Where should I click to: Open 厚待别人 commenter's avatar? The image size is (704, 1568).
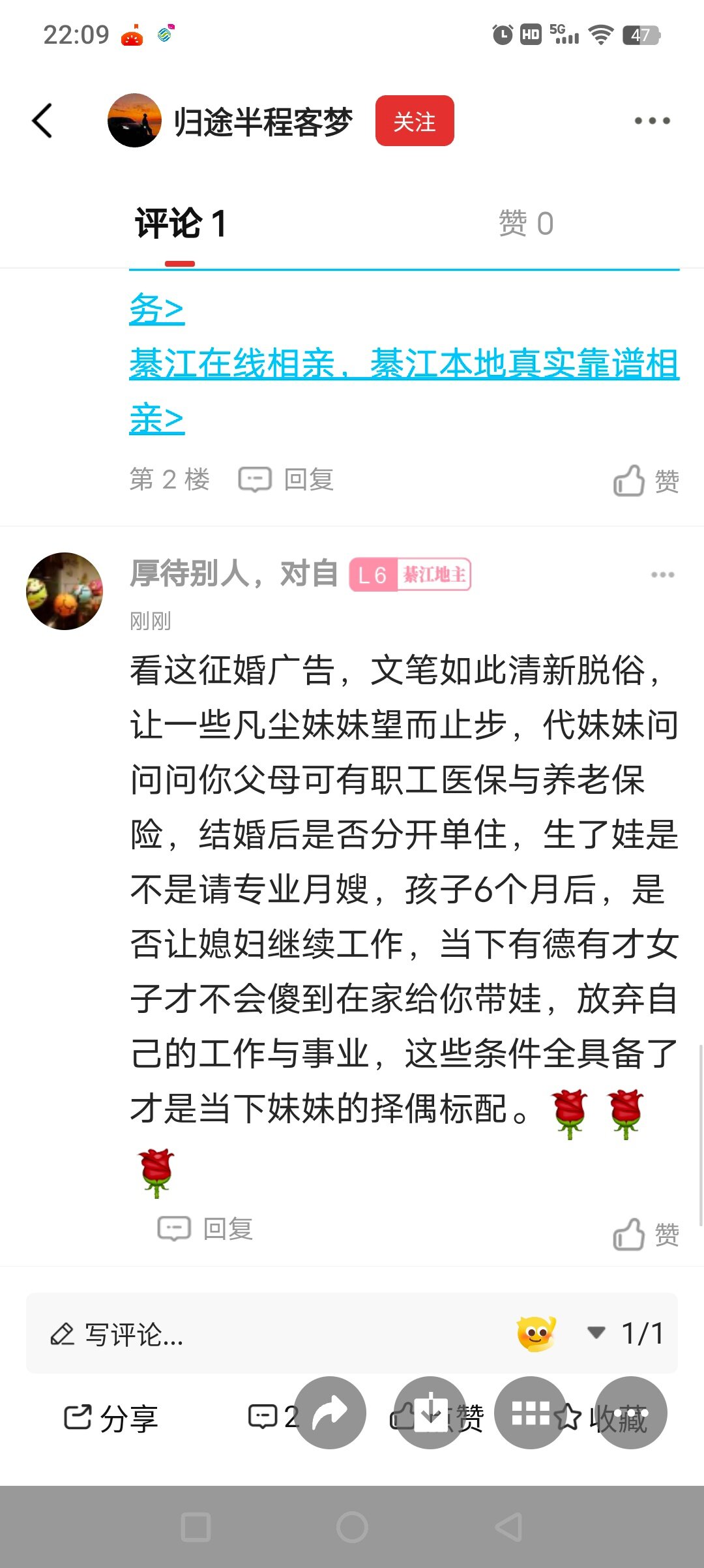tap(65, 591)
